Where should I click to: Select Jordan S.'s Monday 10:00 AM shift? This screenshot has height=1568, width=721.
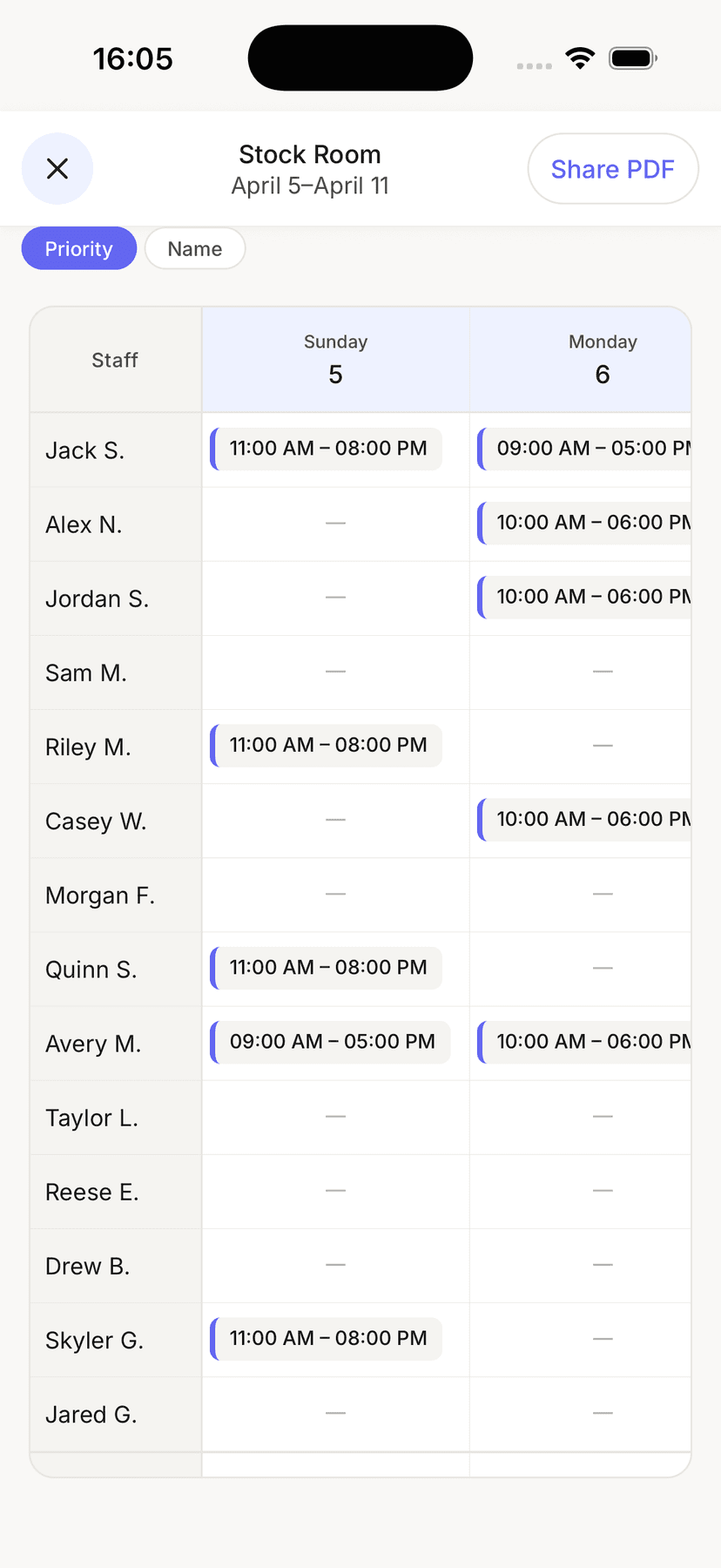[595, 598]
